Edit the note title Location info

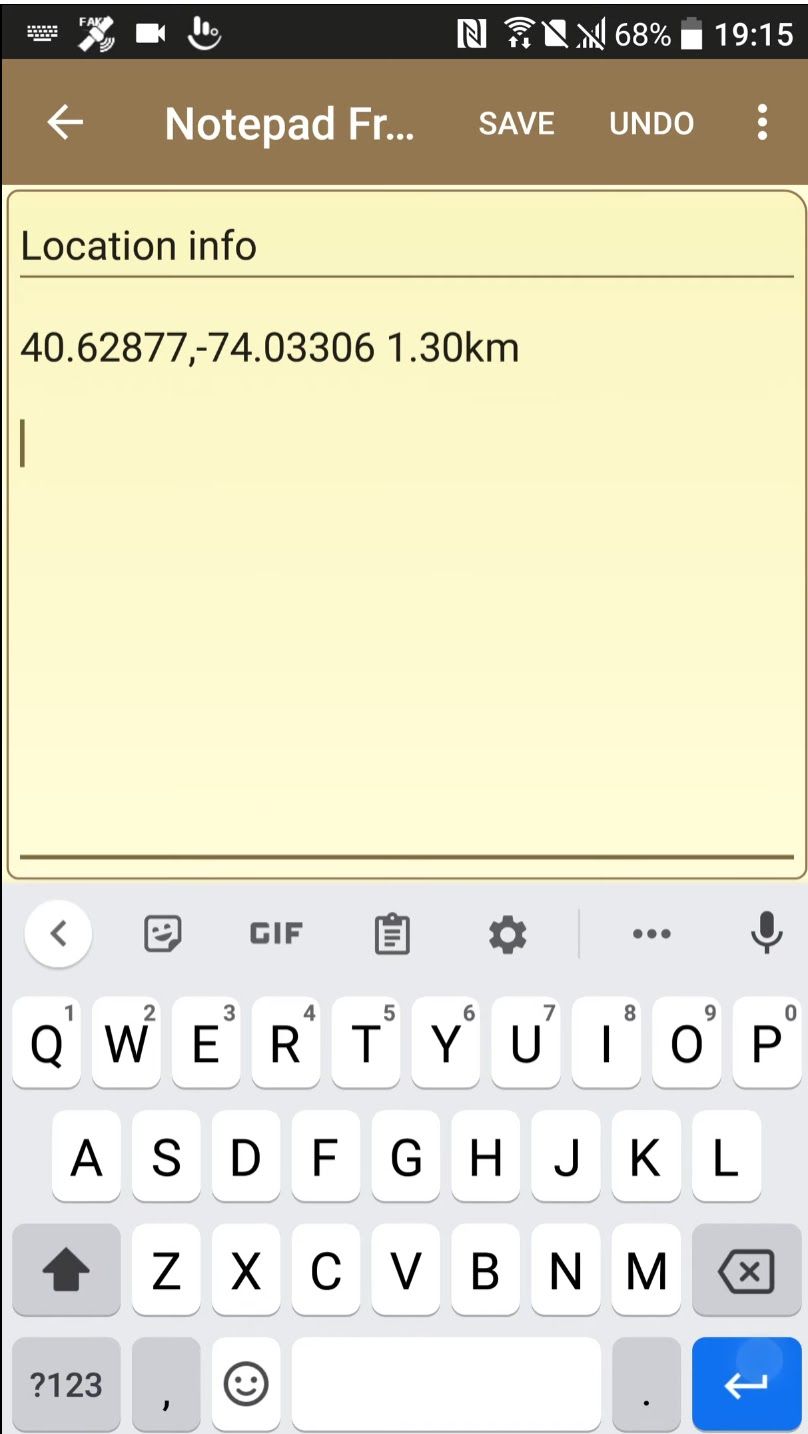[139, 246]
